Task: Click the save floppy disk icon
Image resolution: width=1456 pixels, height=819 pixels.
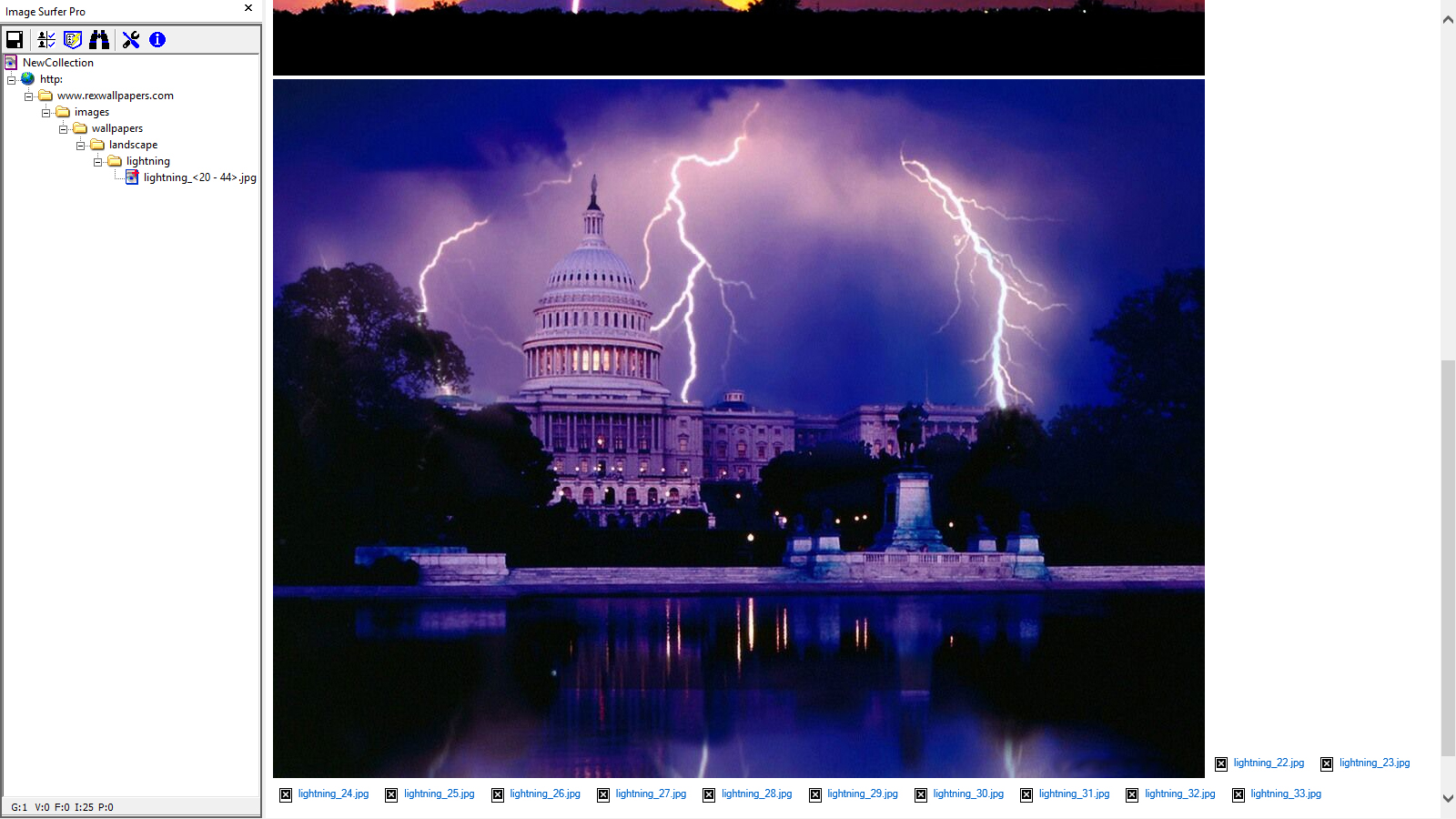Action: point(15,39)
